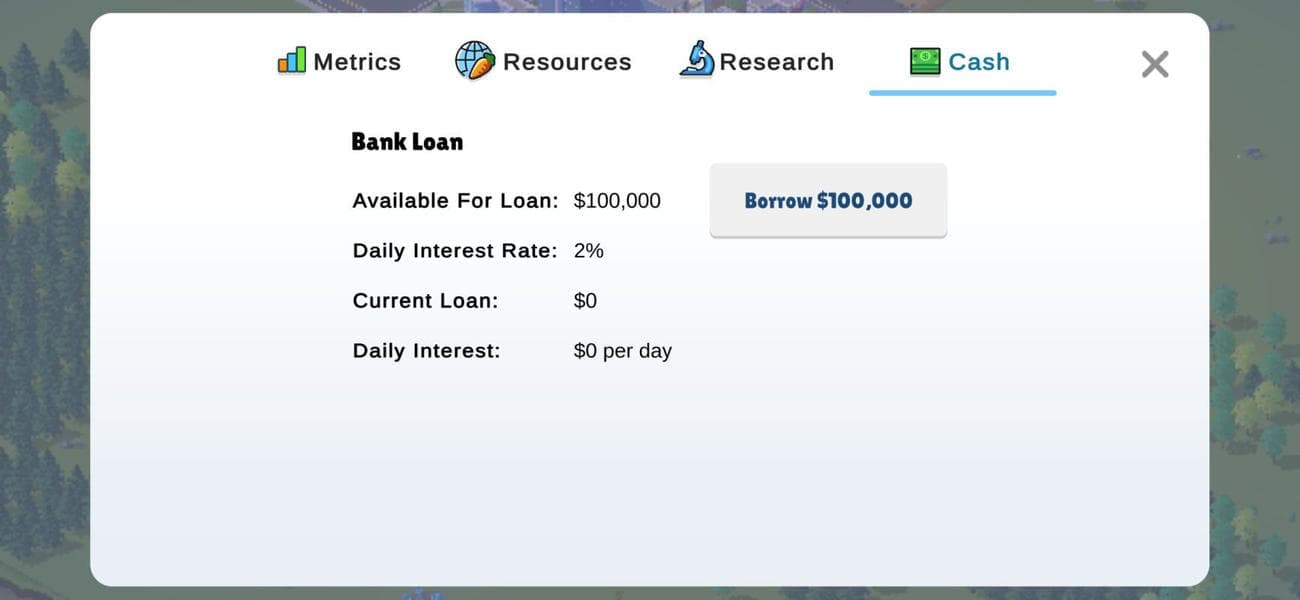Close the bank loan dialog
This screenshot has height=600, width=1300.
pos(1155,65)
